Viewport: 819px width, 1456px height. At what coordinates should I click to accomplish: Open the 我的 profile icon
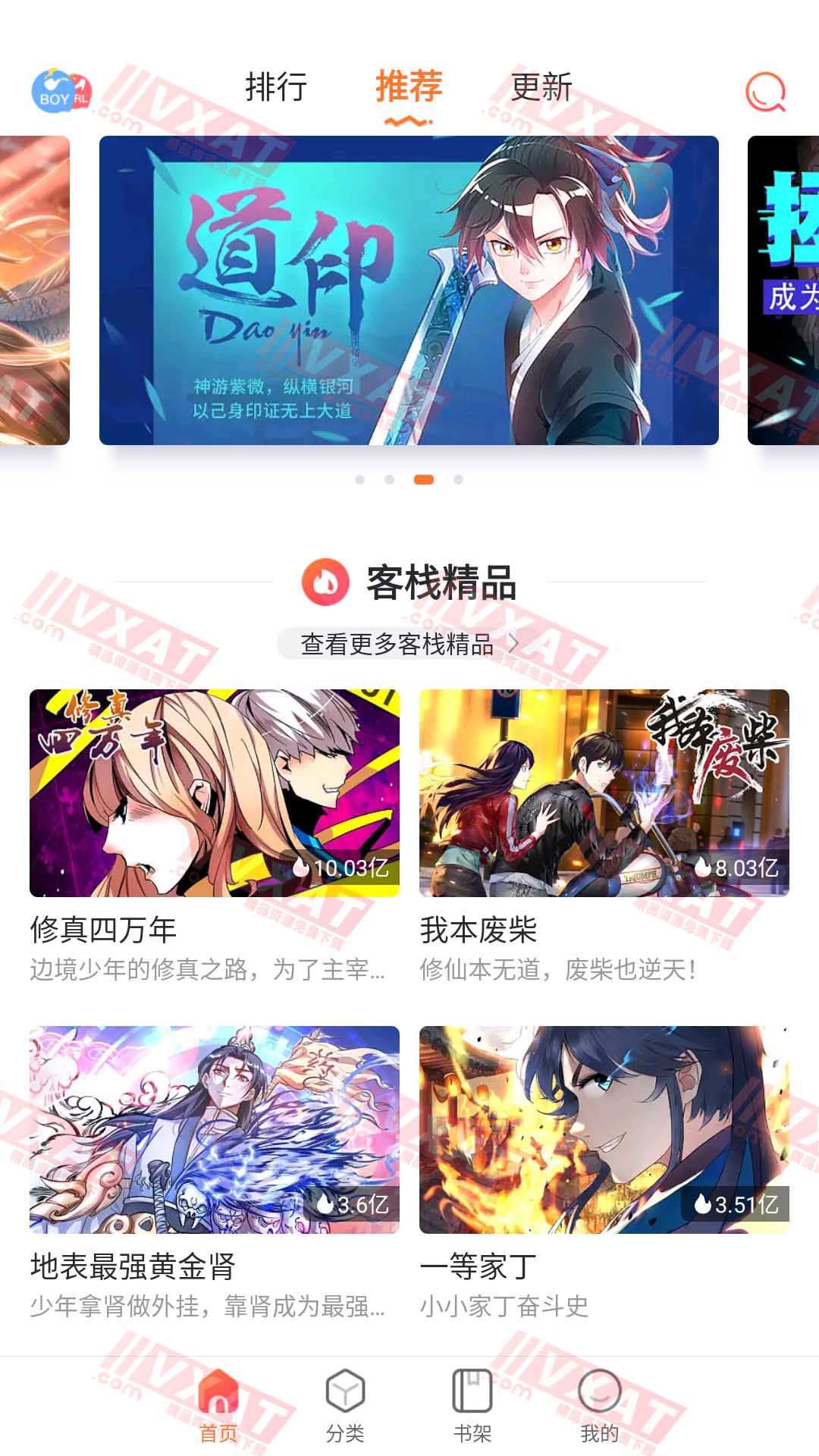tap(601, 1403)
